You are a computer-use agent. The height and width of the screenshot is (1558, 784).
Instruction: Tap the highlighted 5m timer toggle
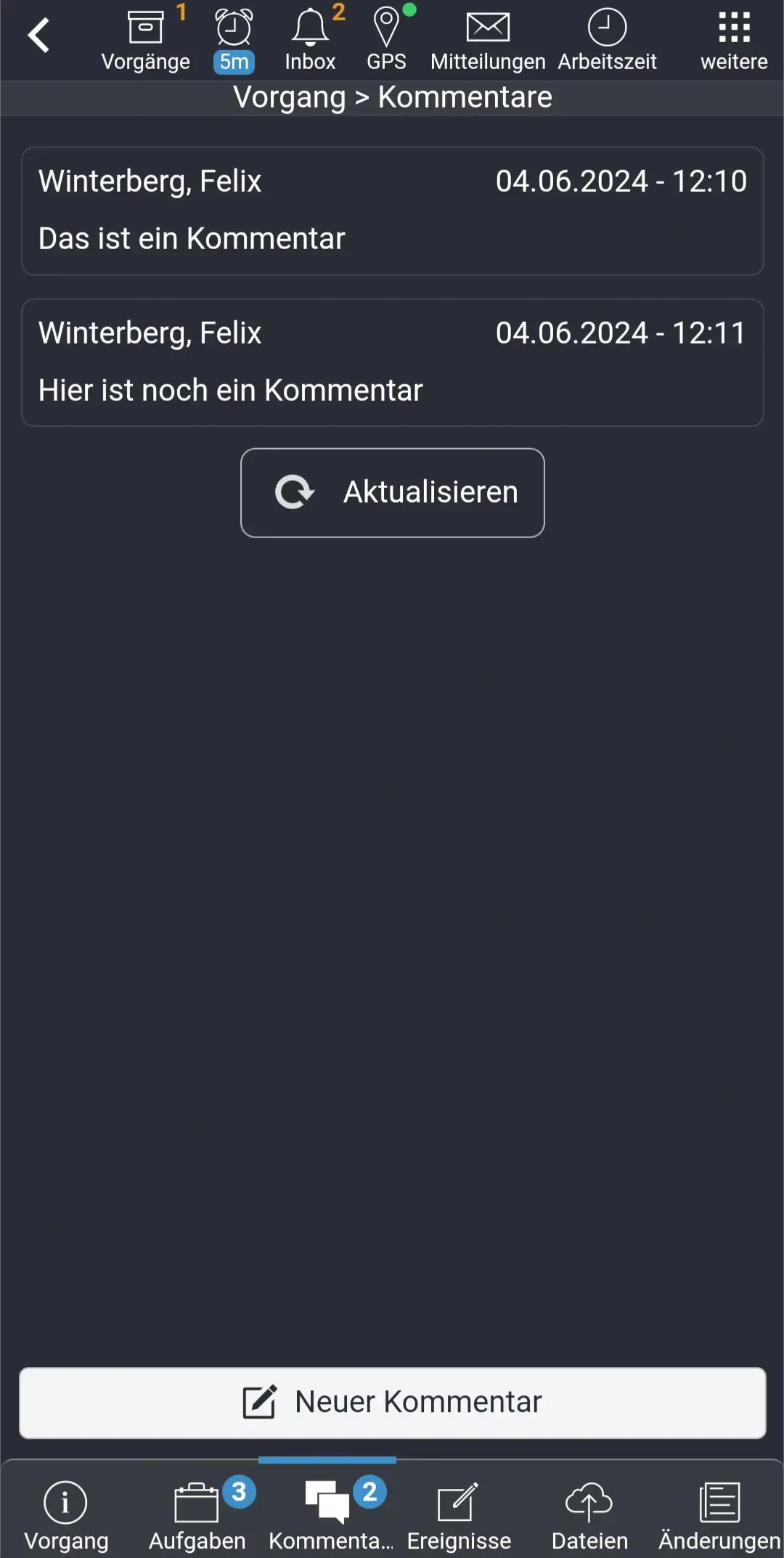(232, 62)
